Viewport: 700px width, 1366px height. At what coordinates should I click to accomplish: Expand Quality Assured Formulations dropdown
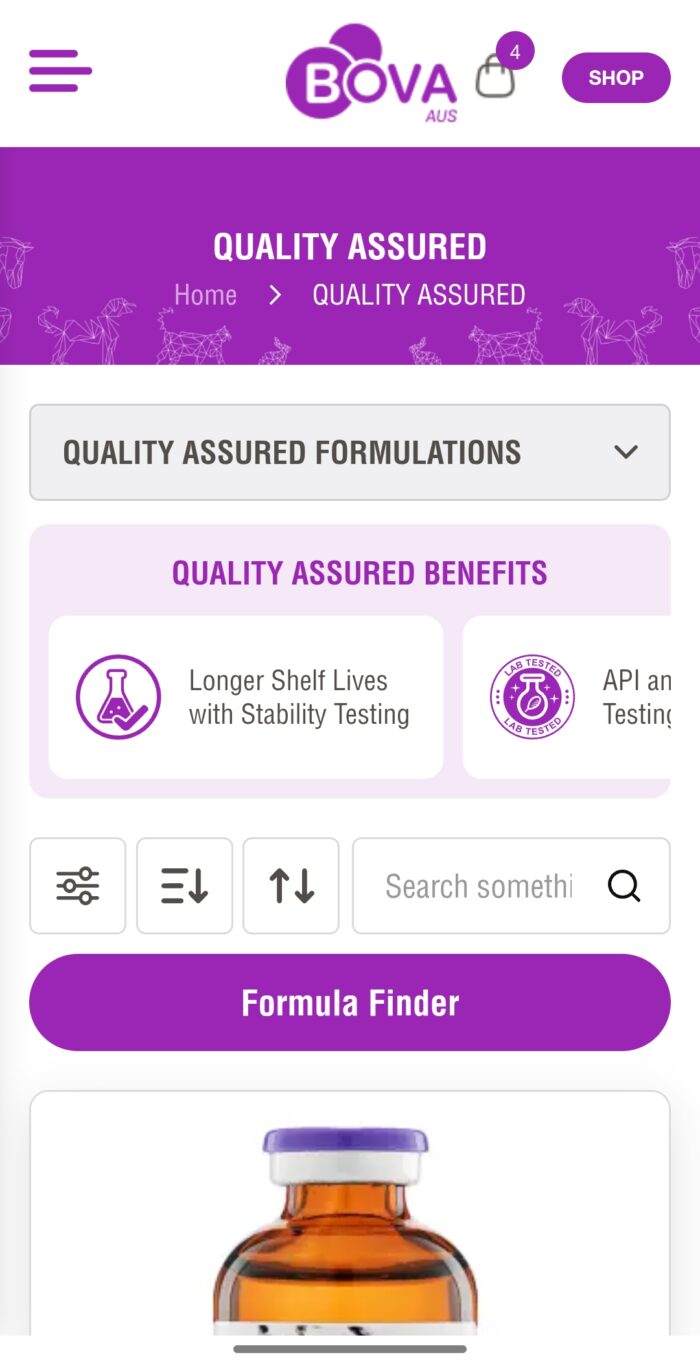point(350,452)
